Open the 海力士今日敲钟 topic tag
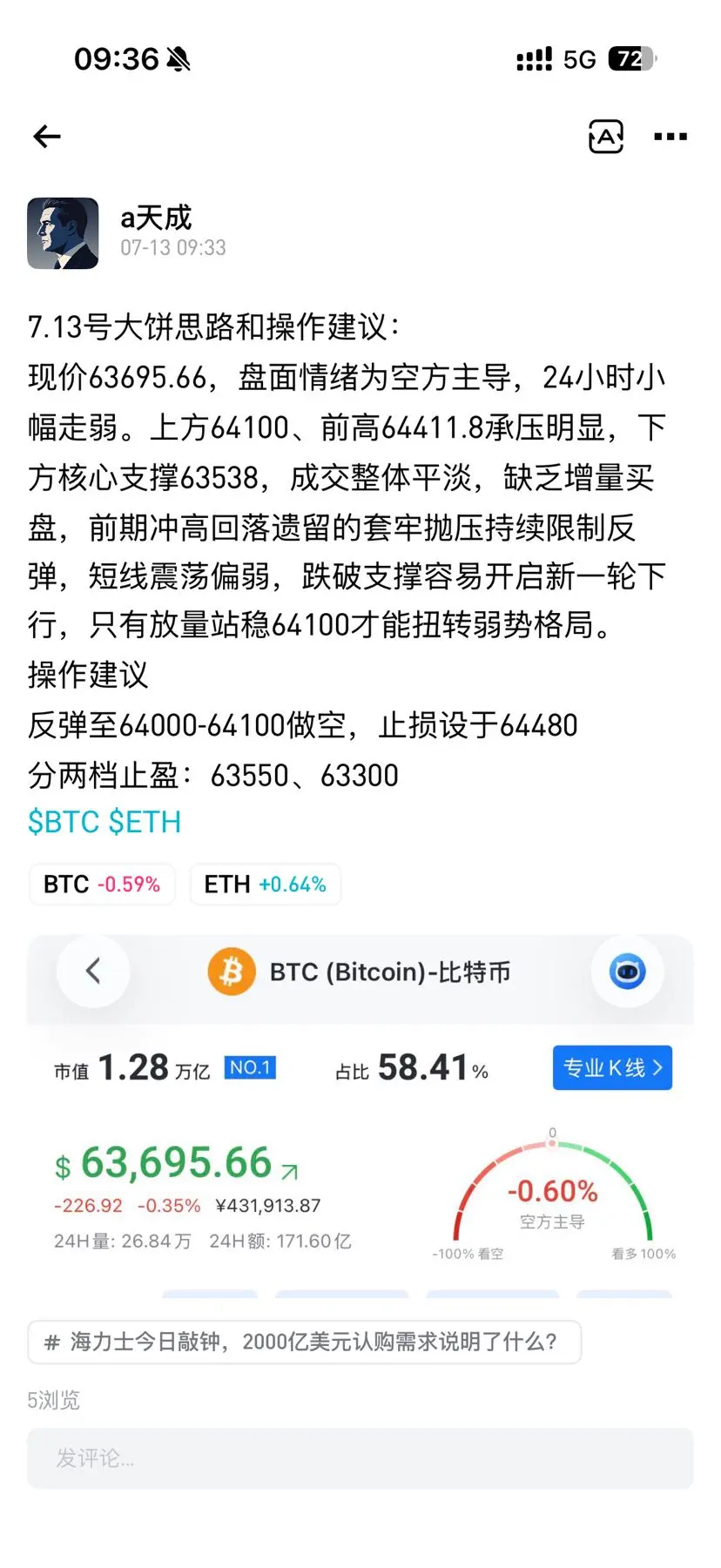 (x=305, y=1342)
